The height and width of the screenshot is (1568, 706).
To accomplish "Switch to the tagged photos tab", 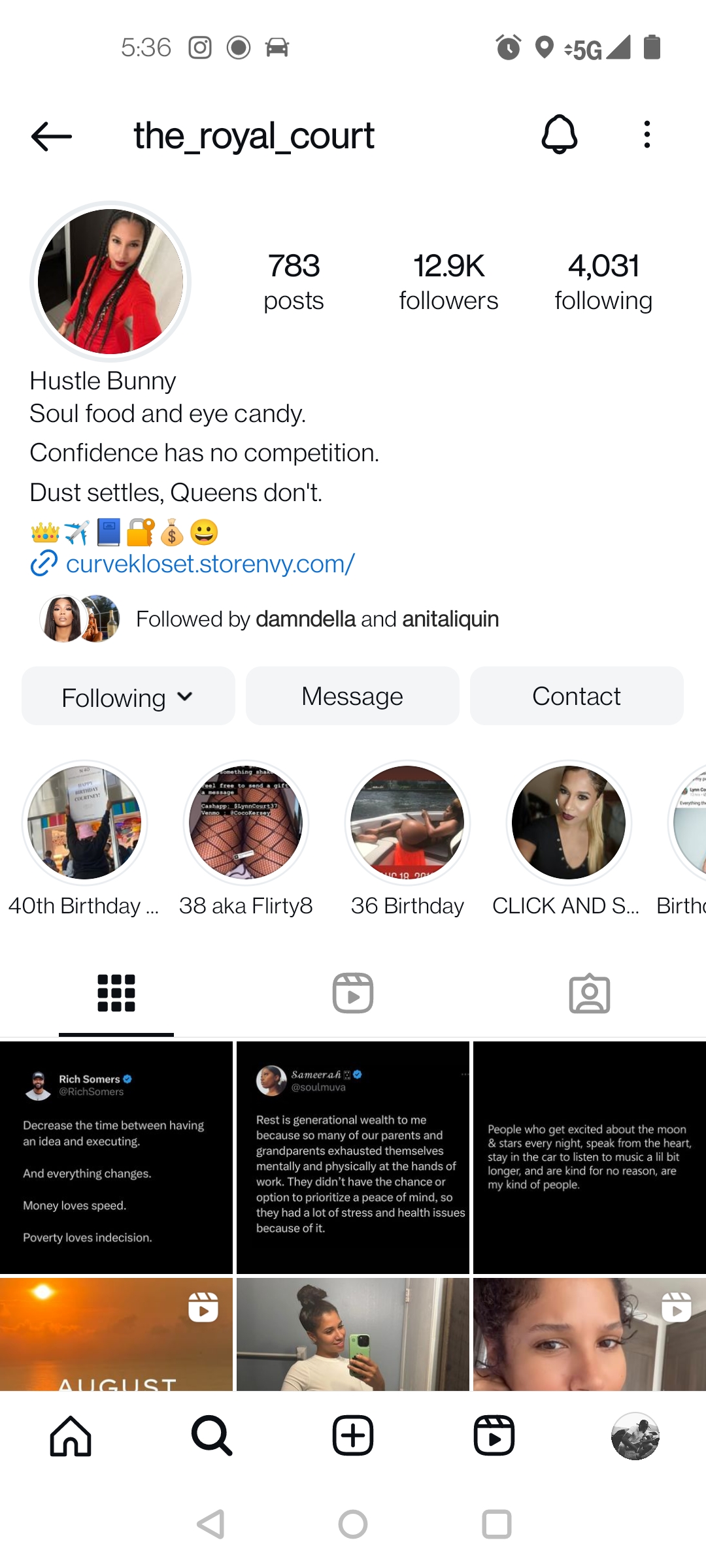I will pyautogui.click(x=589, y=993).
